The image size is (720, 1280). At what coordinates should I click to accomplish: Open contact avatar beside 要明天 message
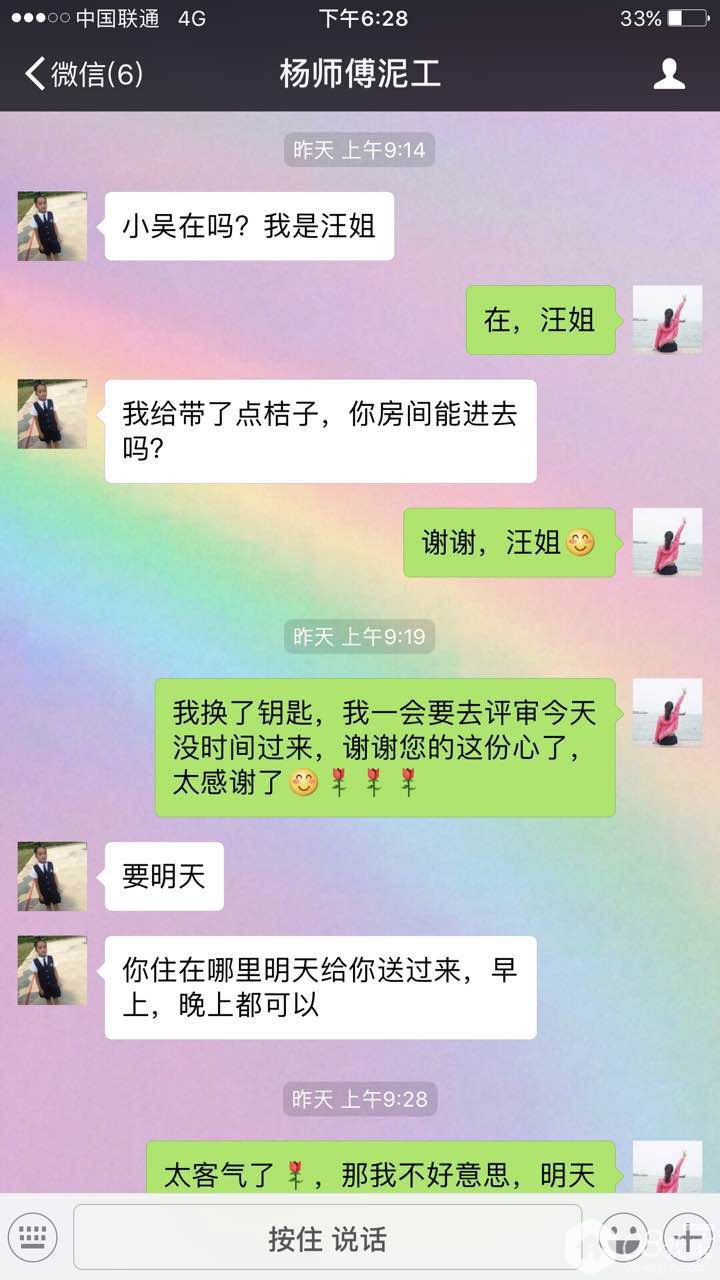click(x=52, y=876)
